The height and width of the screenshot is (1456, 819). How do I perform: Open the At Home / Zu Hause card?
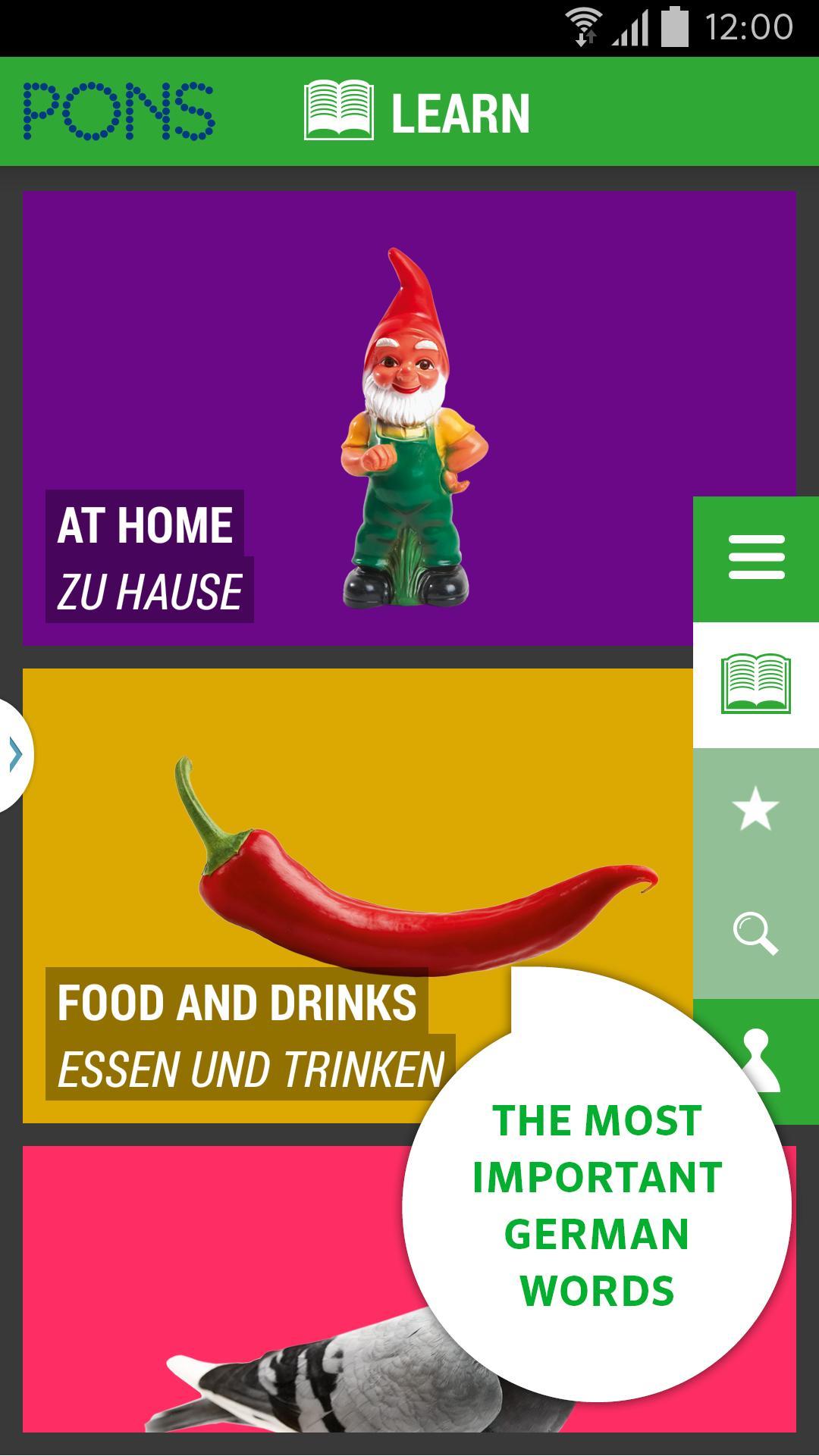pyautogui.click(x=356, y=417)
